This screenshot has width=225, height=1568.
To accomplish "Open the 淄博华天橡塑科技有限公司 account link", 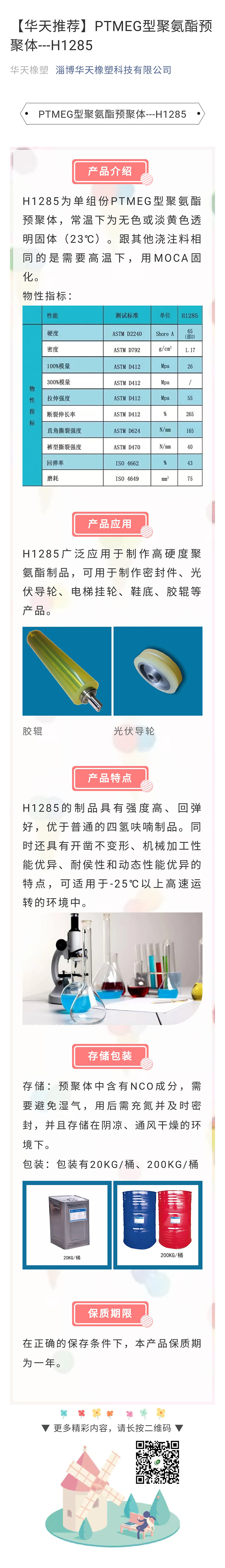I will 113,70.
